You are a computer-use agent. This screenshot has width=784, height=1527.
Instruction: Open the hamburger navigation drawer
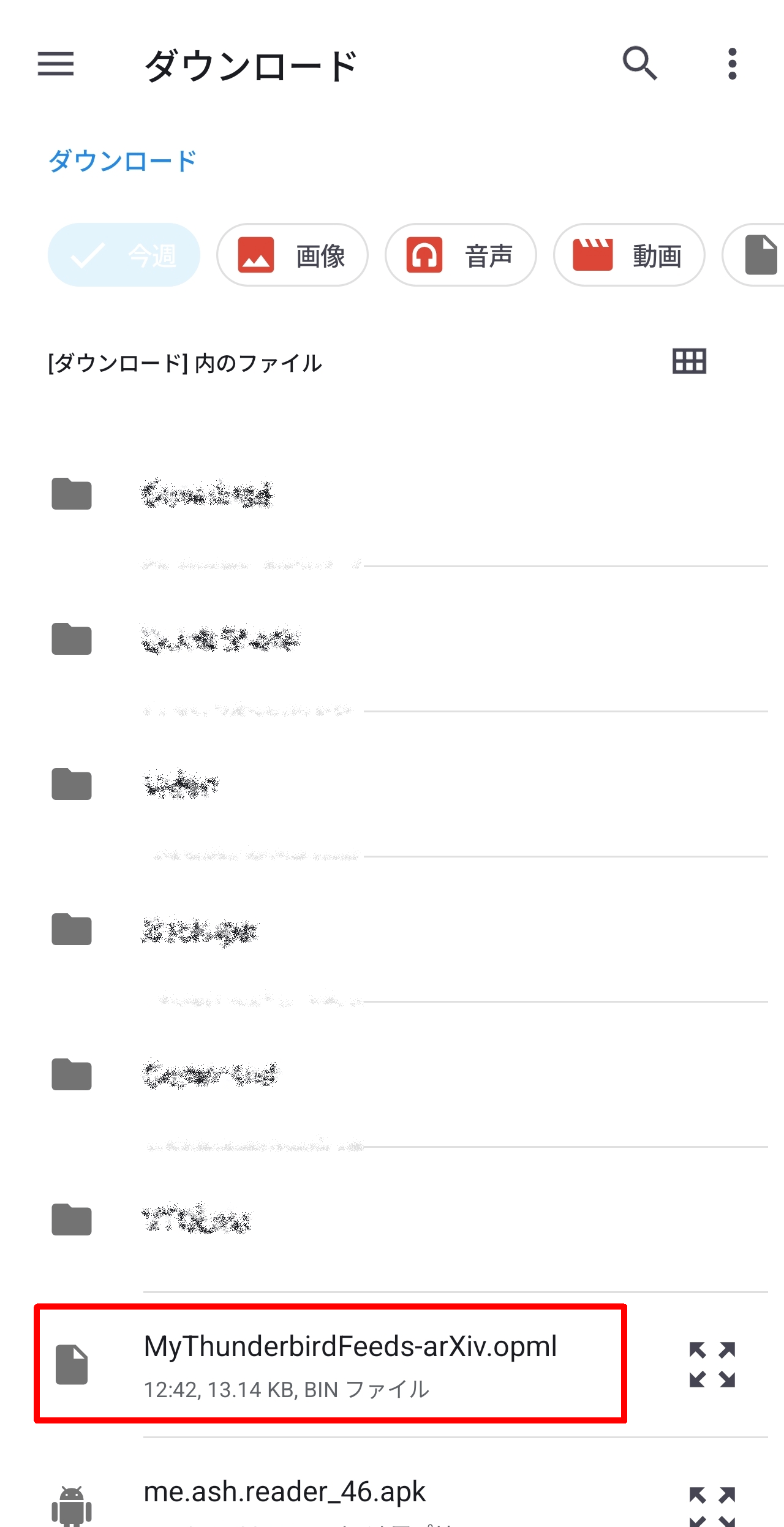click(56, 64)
